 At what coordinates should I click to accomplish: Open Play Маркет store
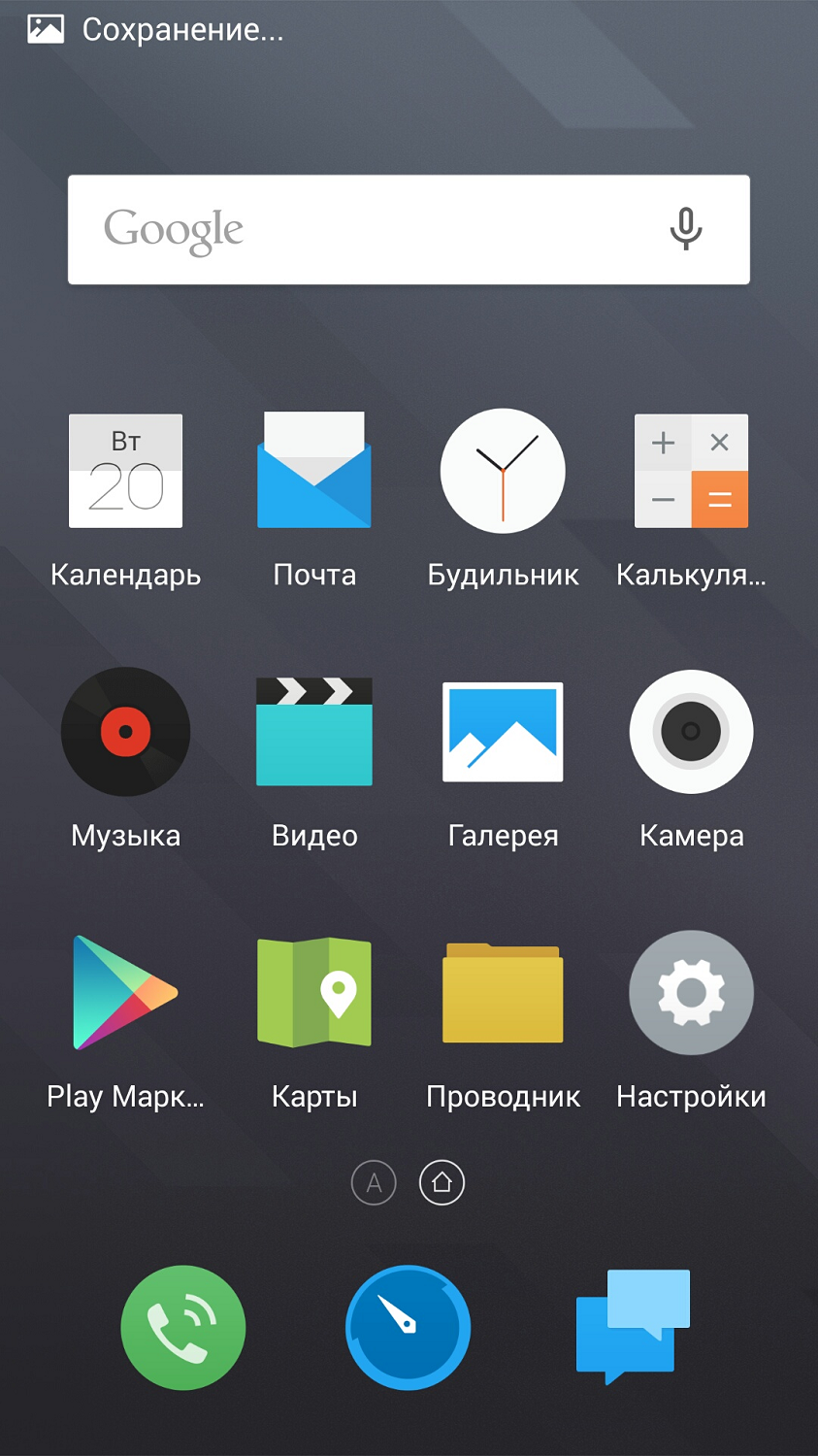coord(125,993)
